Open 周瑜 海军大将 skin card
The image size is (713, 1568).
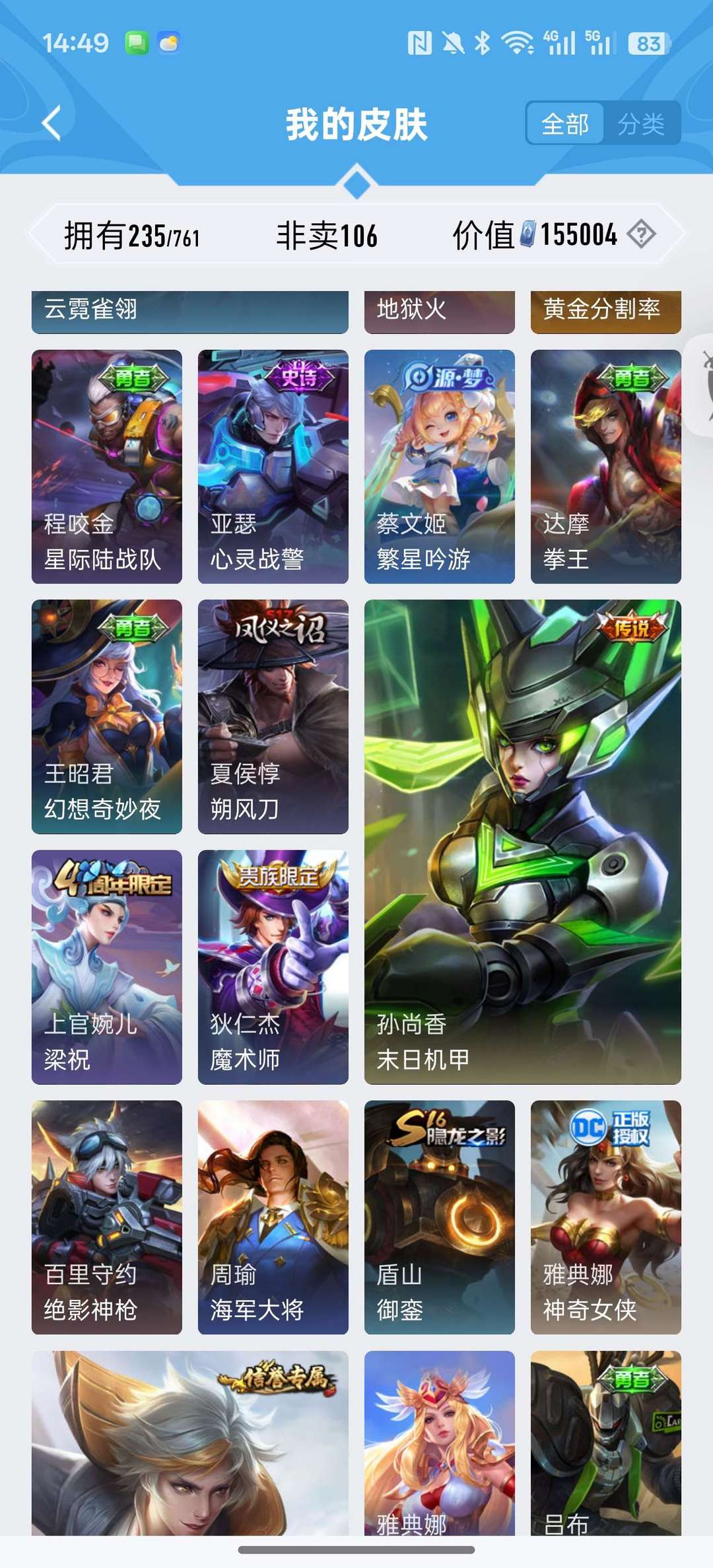point(273,1217)
